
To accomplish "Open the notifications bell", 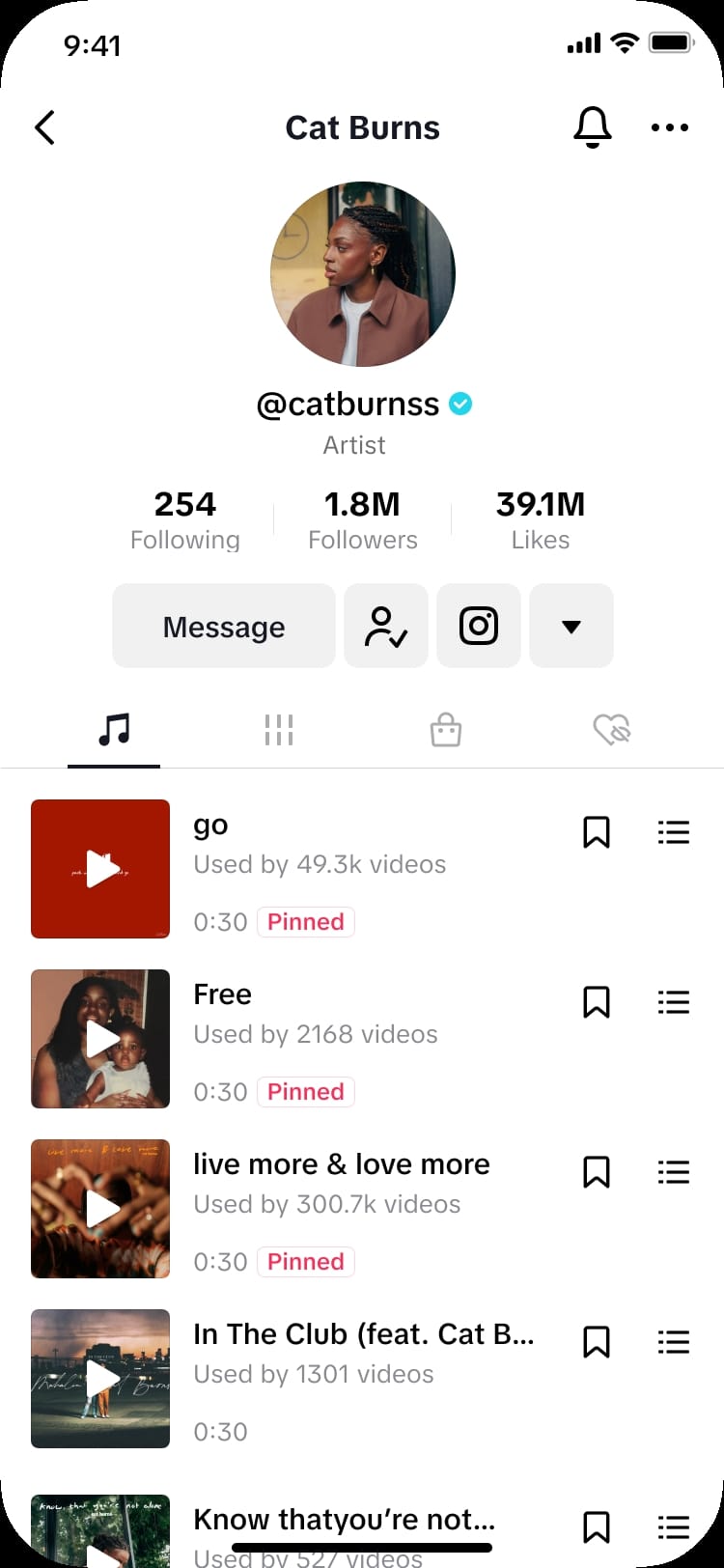I will tap(593, 127).
